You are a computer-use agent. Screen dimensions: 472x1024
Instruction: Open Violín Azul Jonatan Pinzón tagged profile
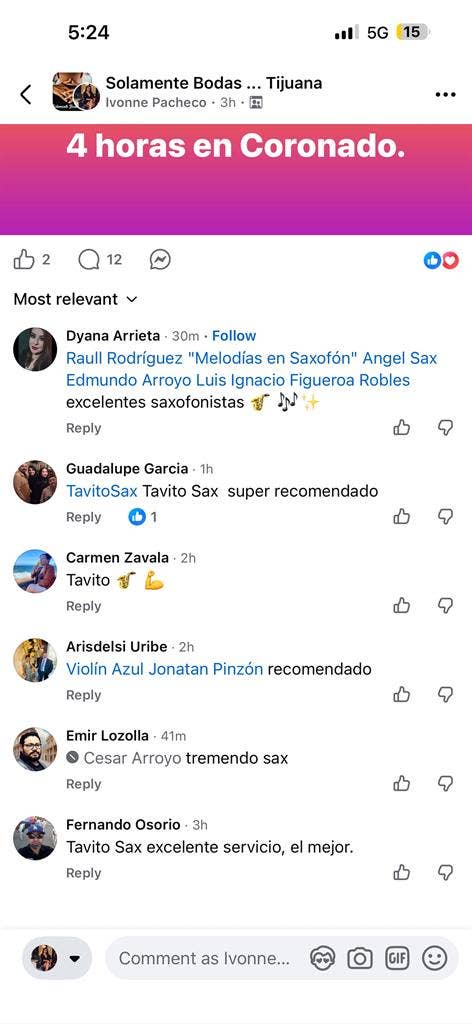point(165,669)
